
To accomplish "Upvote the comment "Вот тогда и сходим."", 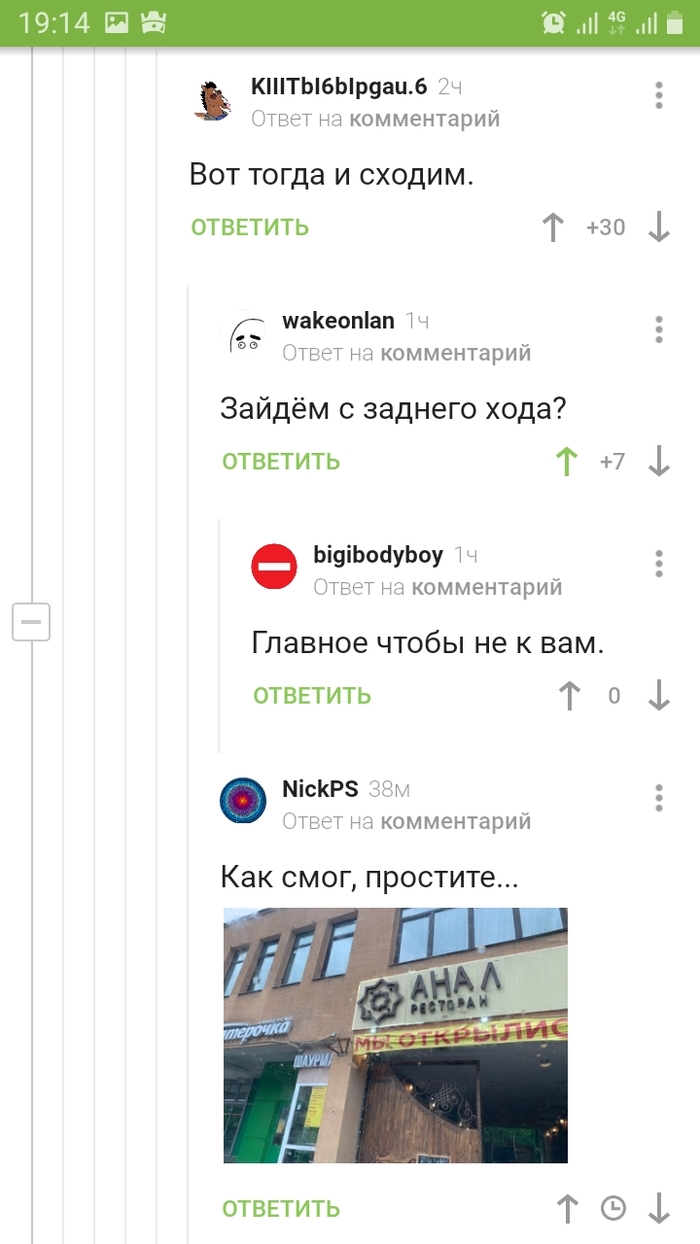I will coord(553,227).
